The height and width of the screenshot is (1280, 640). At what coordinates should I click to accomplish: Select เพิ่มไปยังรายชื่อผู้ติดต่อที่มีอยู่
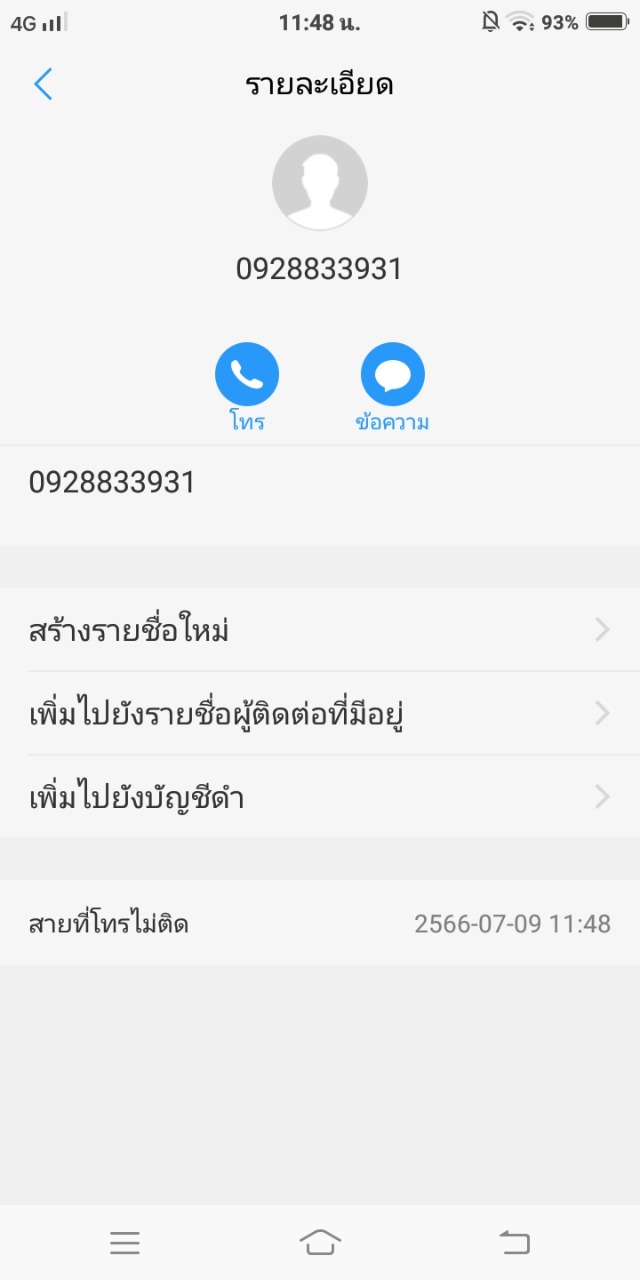pyautogui.click(x=320, y=714)
